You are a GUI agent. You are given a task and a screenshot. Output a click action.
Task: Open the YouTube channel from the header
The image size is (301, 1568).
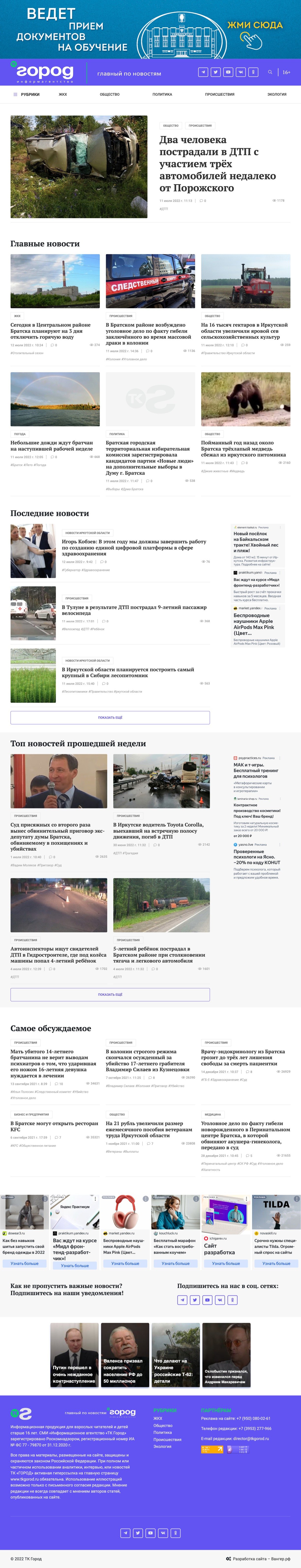click(228, 72)
